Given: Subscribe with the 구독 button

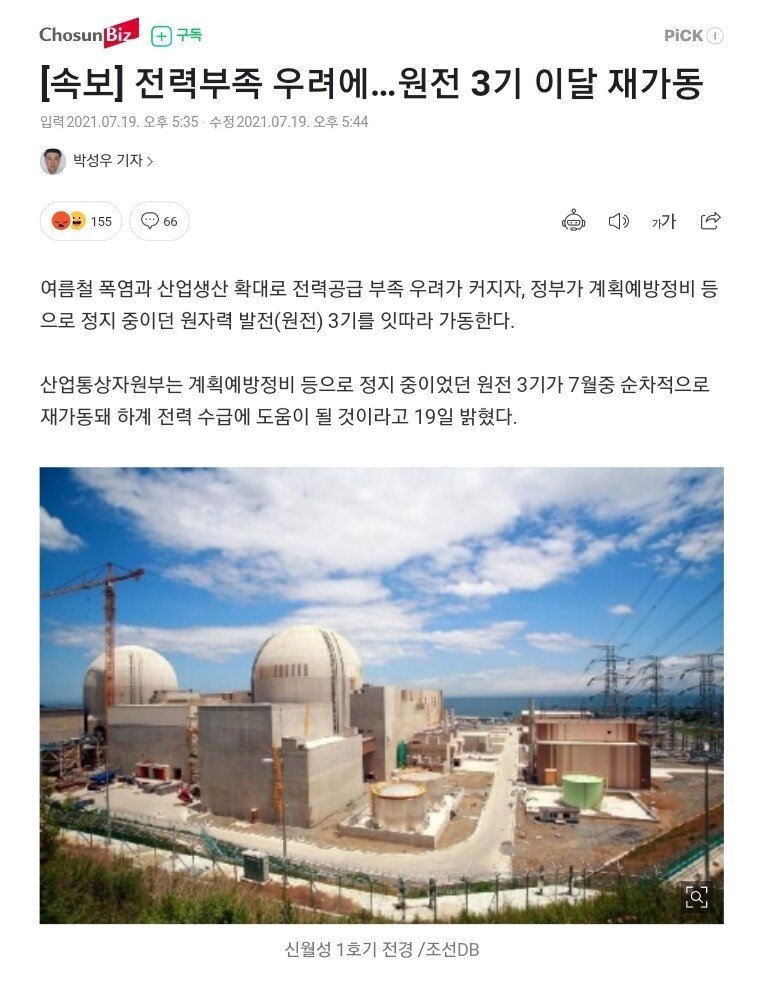Looking at the screenshot, I should click(177, 35).
